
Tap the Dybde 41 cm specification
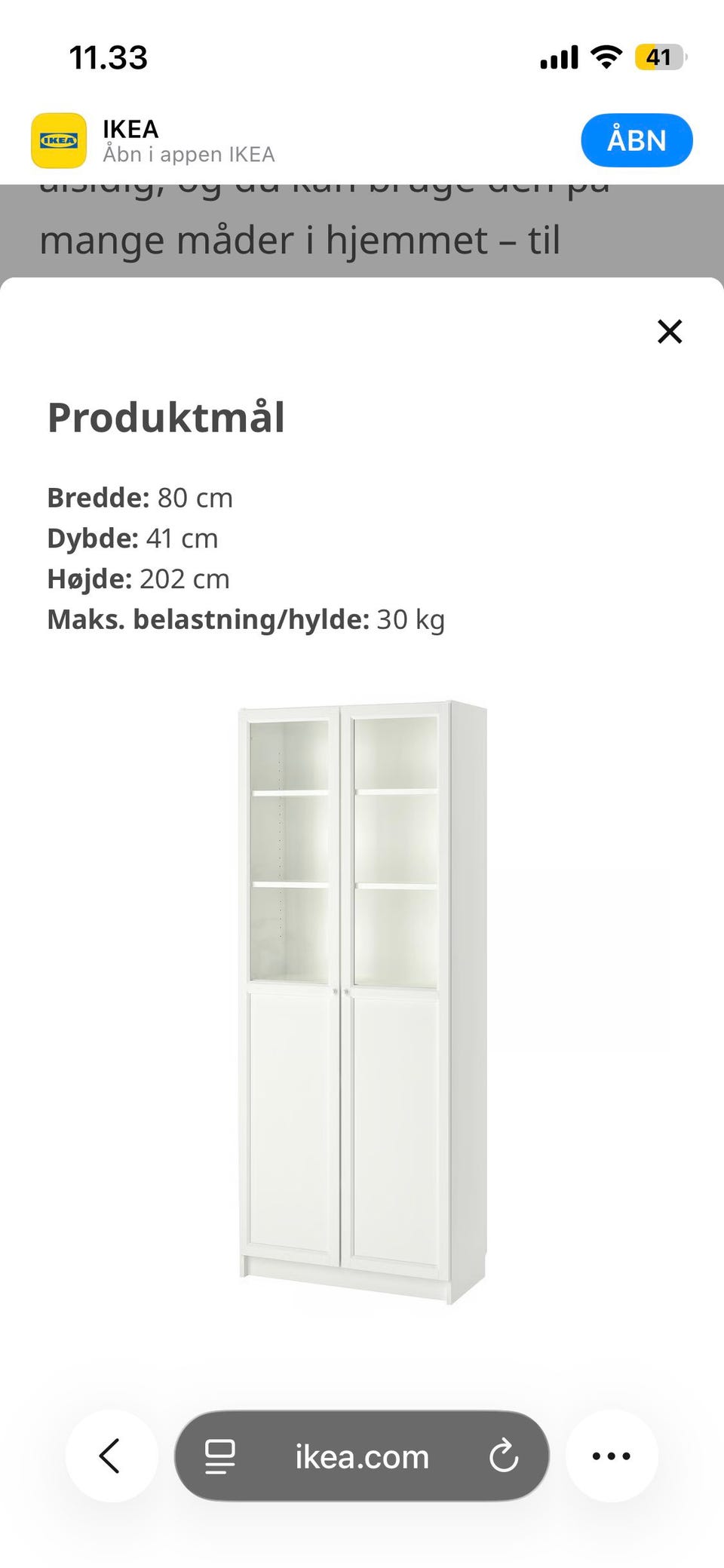coord(133,538)
